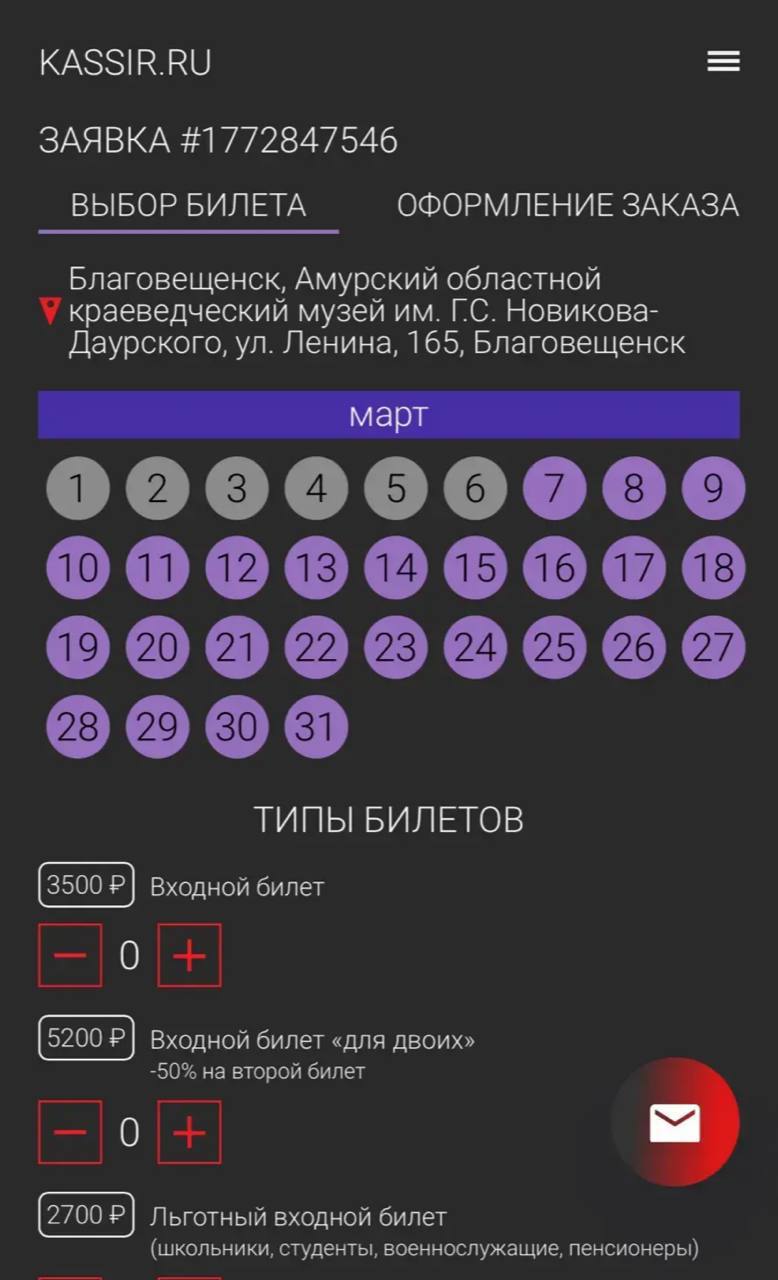Image resolution: width=778 pixels, height=1280 pixels.
Task: Reduce «для двоих» ticket count
Action: (x=70, y=1132)
